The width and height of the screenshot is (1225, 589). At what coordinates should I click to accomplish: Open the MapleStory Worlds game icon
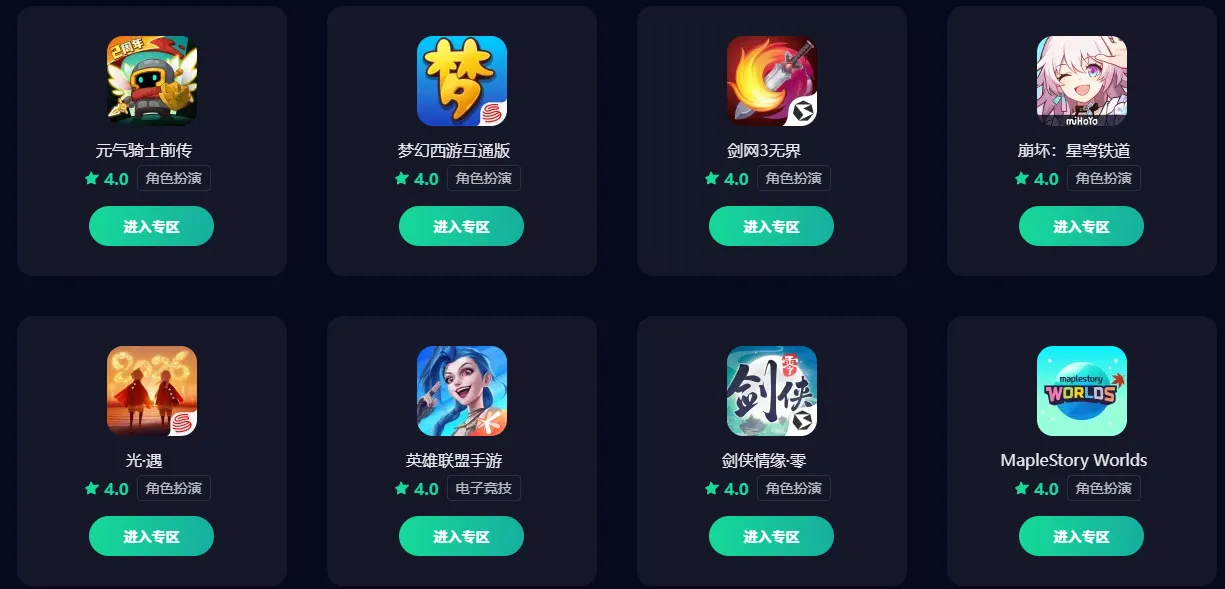[x=1082, y=391]
